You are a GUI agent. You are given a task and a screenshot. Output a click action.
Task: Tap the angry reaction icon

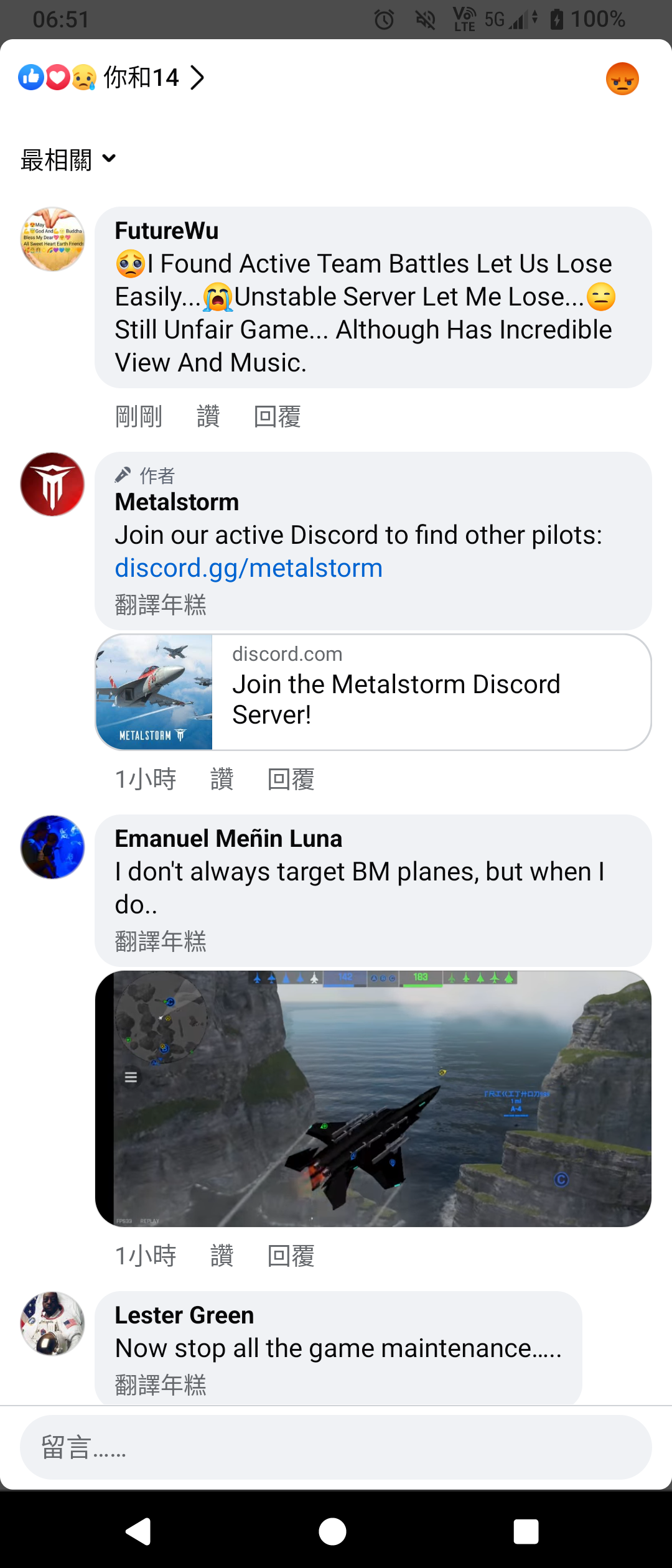(622, 79)
